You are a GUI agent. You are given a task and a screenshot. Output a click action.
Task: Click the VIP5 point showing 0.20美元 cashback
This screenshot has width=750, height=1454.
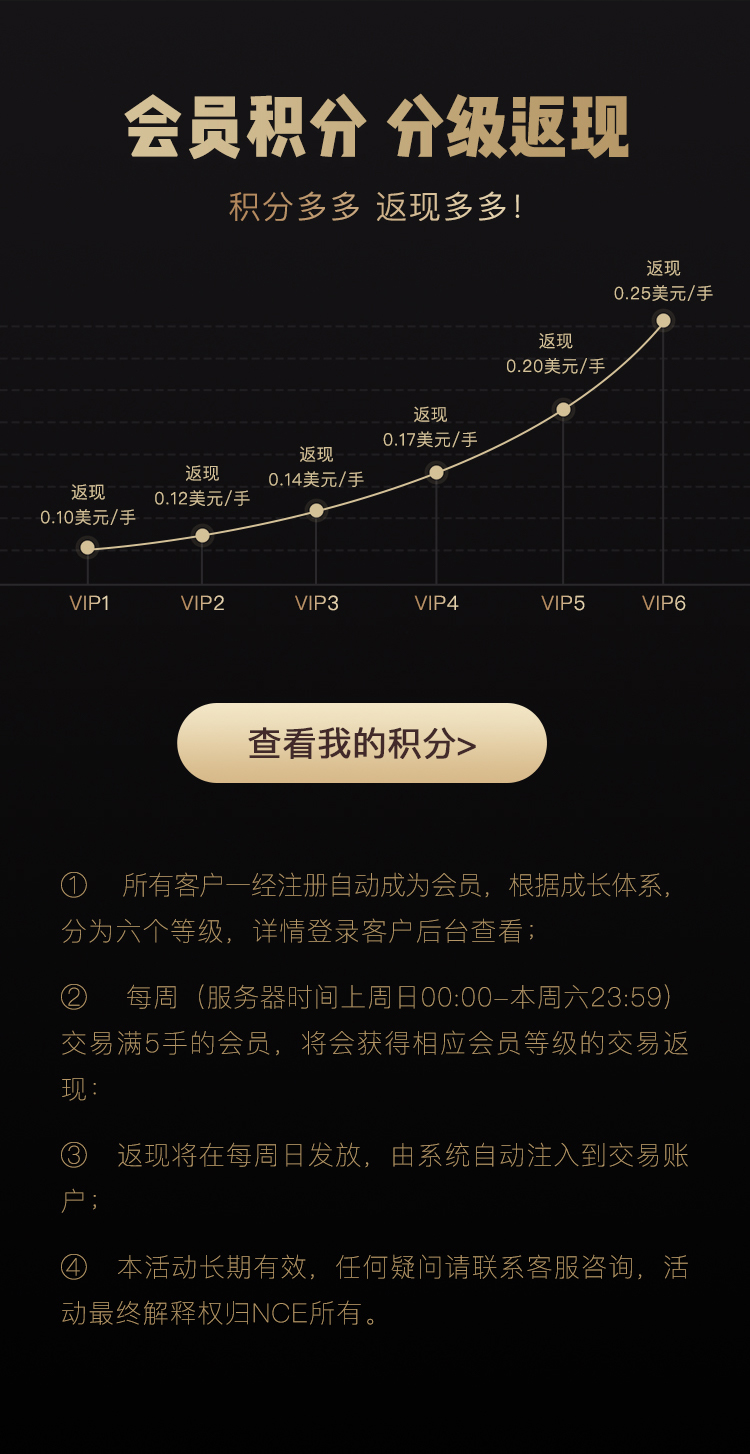pyautogui.click(x=562, y=408)
